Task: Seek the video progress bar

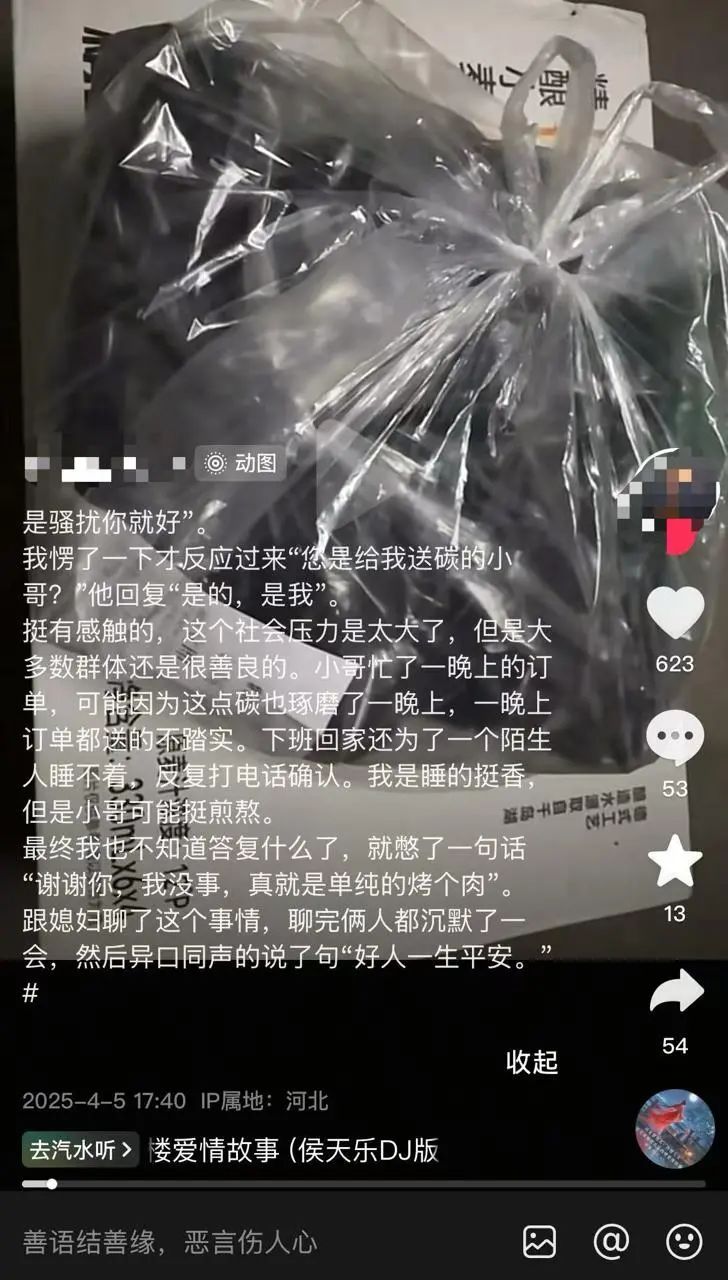Action: click(x=364, y=1185)
